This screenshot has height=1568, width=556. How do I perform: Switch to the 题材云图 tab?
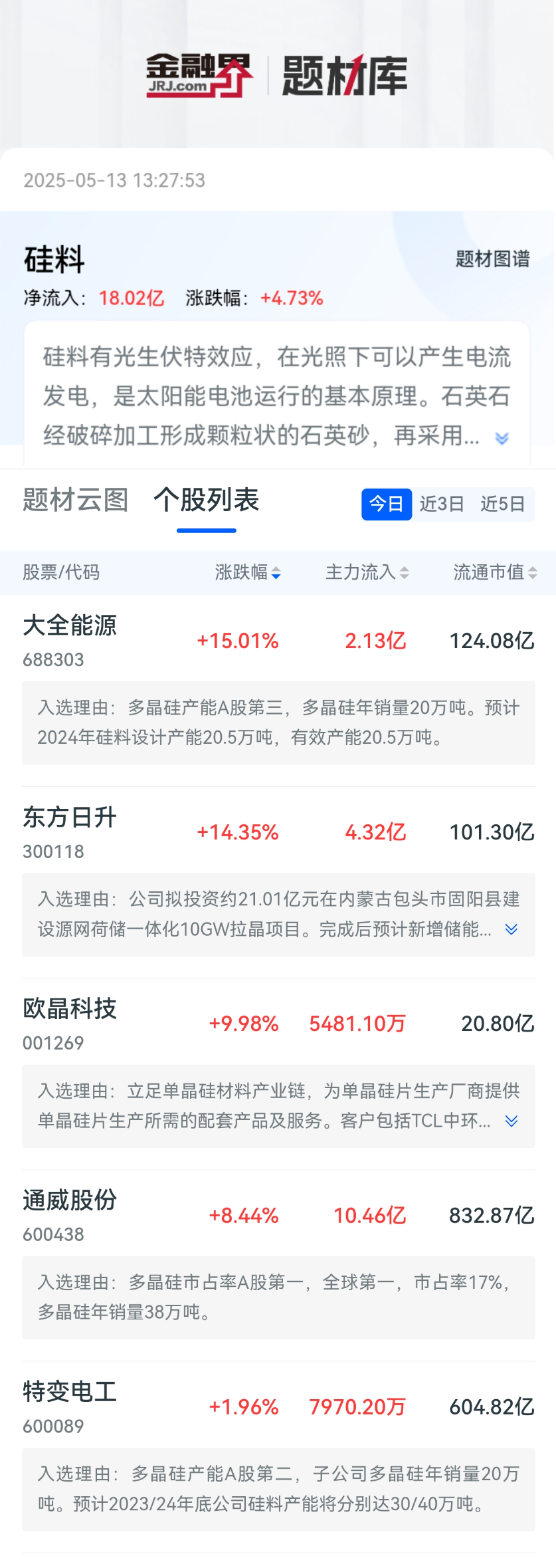click(x=75, y=502)
